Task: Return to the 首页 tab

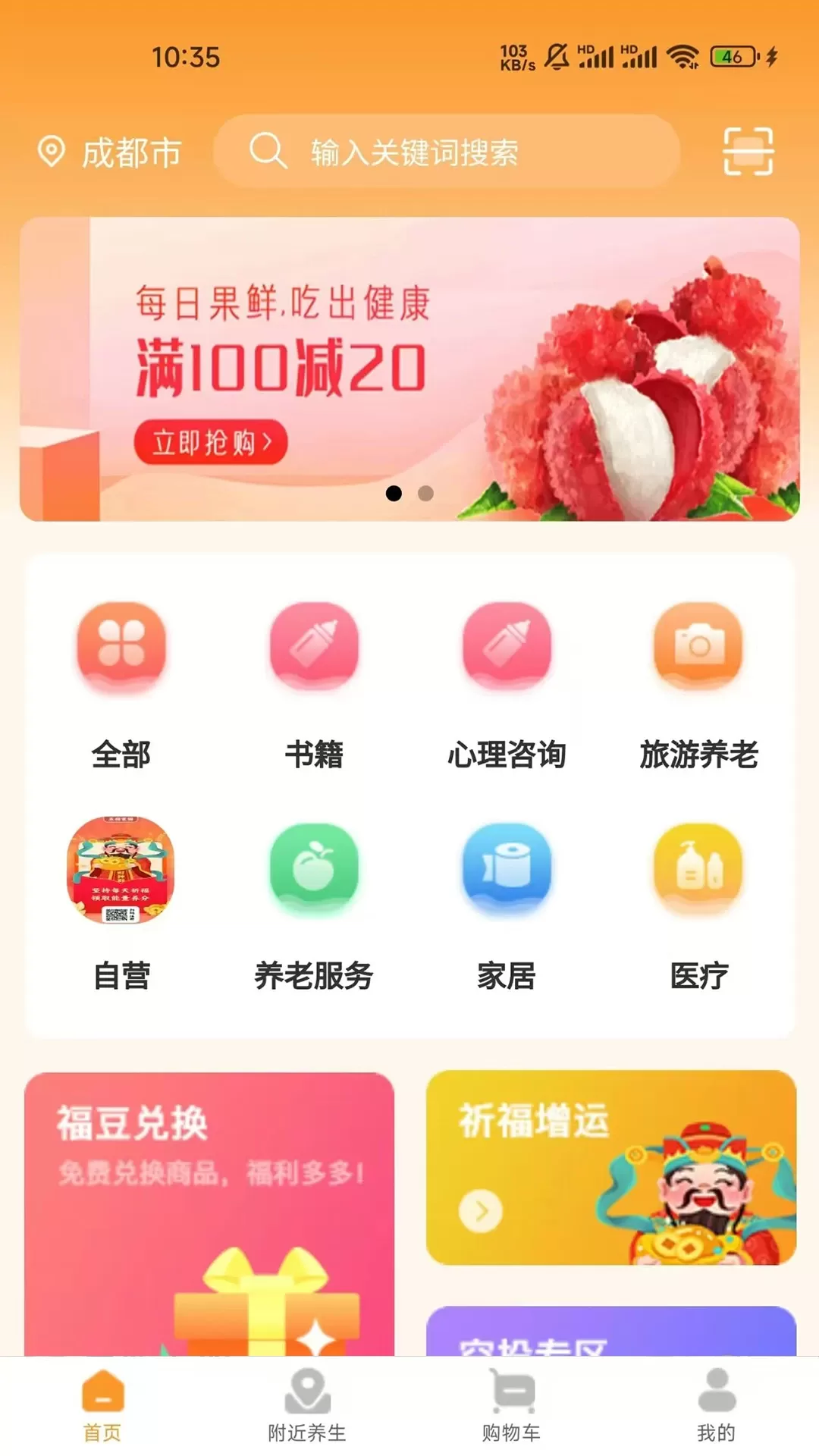Action: tap(102, 1405)
